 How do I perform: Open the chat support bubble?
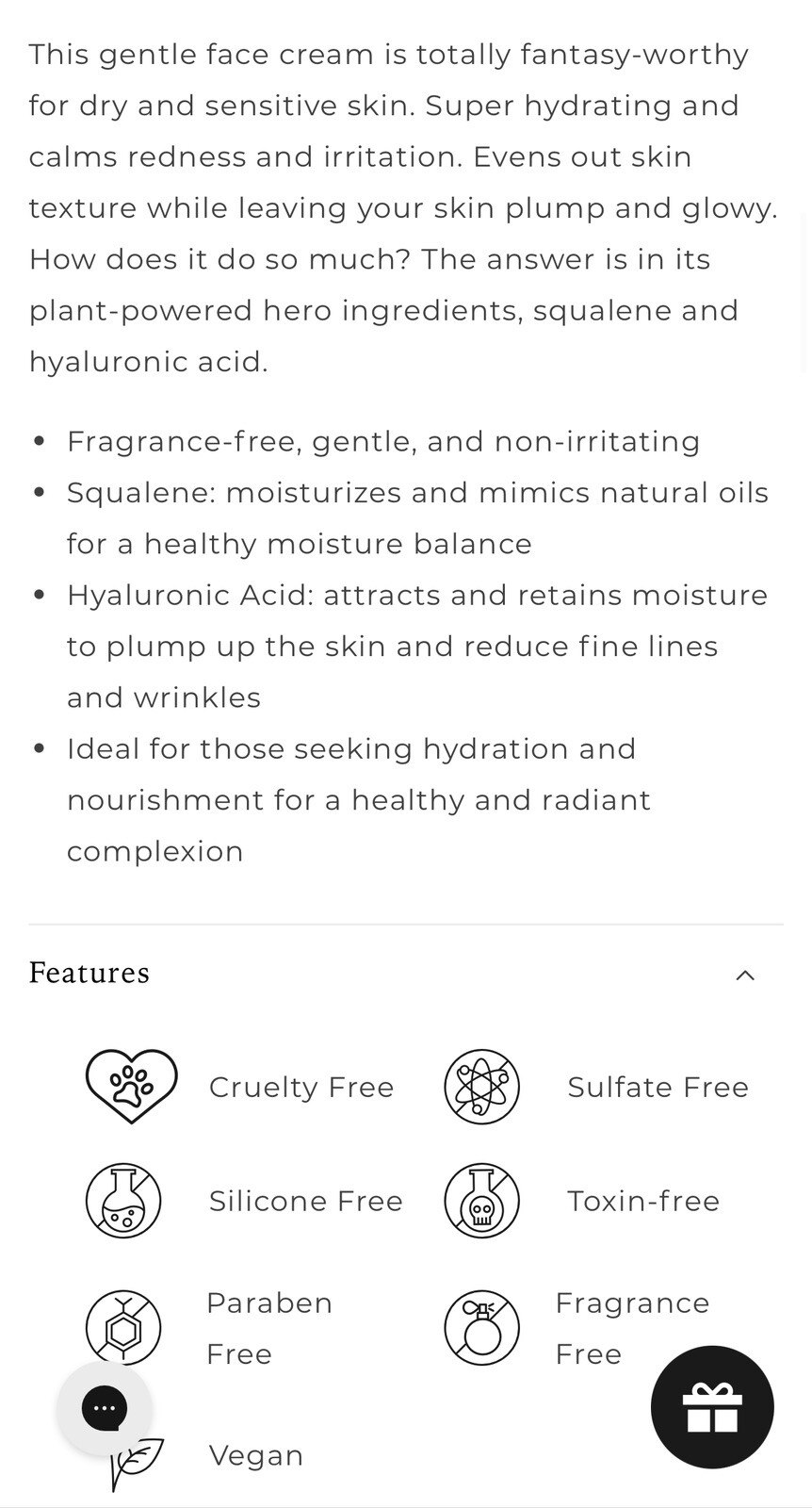[x=105, y=1407]
